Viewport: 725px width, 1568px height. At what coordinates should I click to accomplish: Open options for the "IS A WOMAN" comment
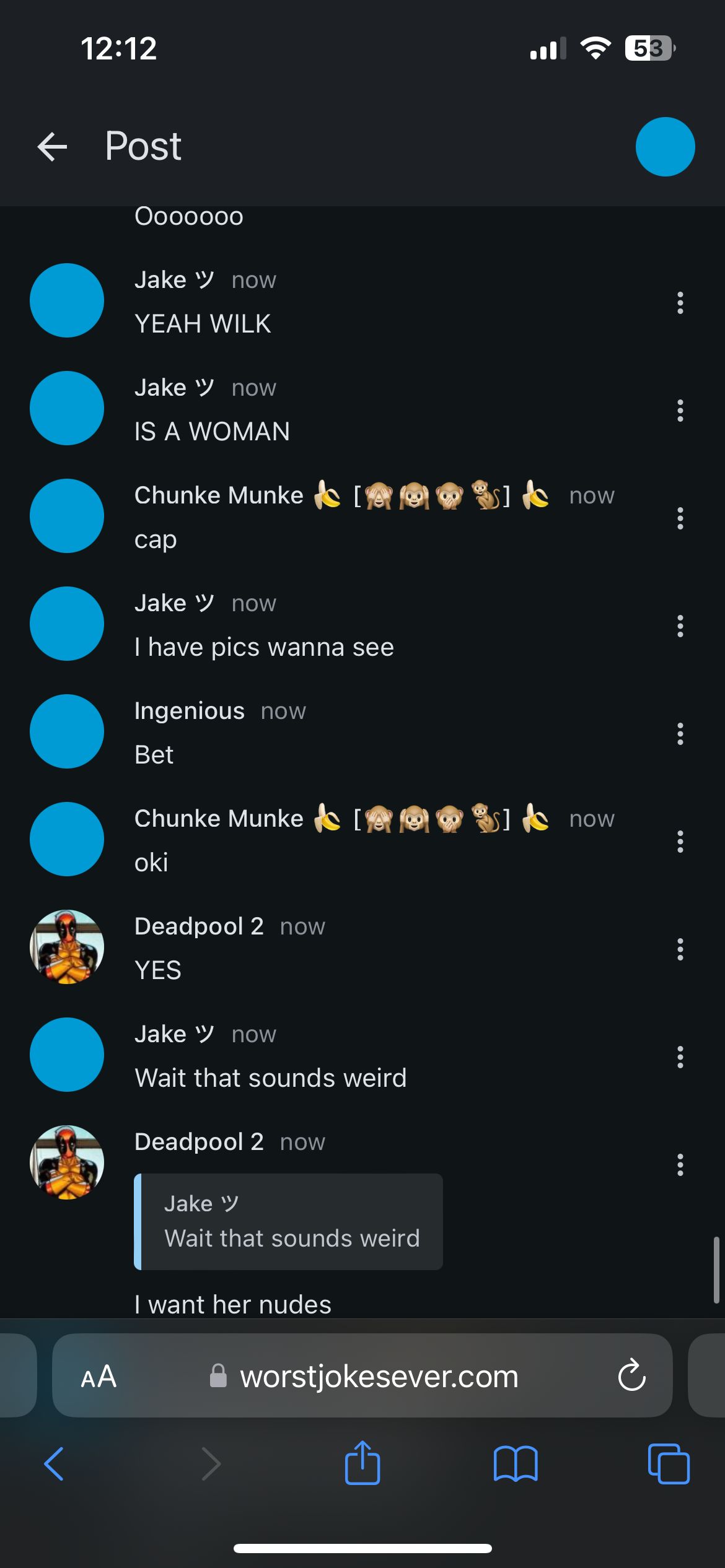[x=680, y=411]
